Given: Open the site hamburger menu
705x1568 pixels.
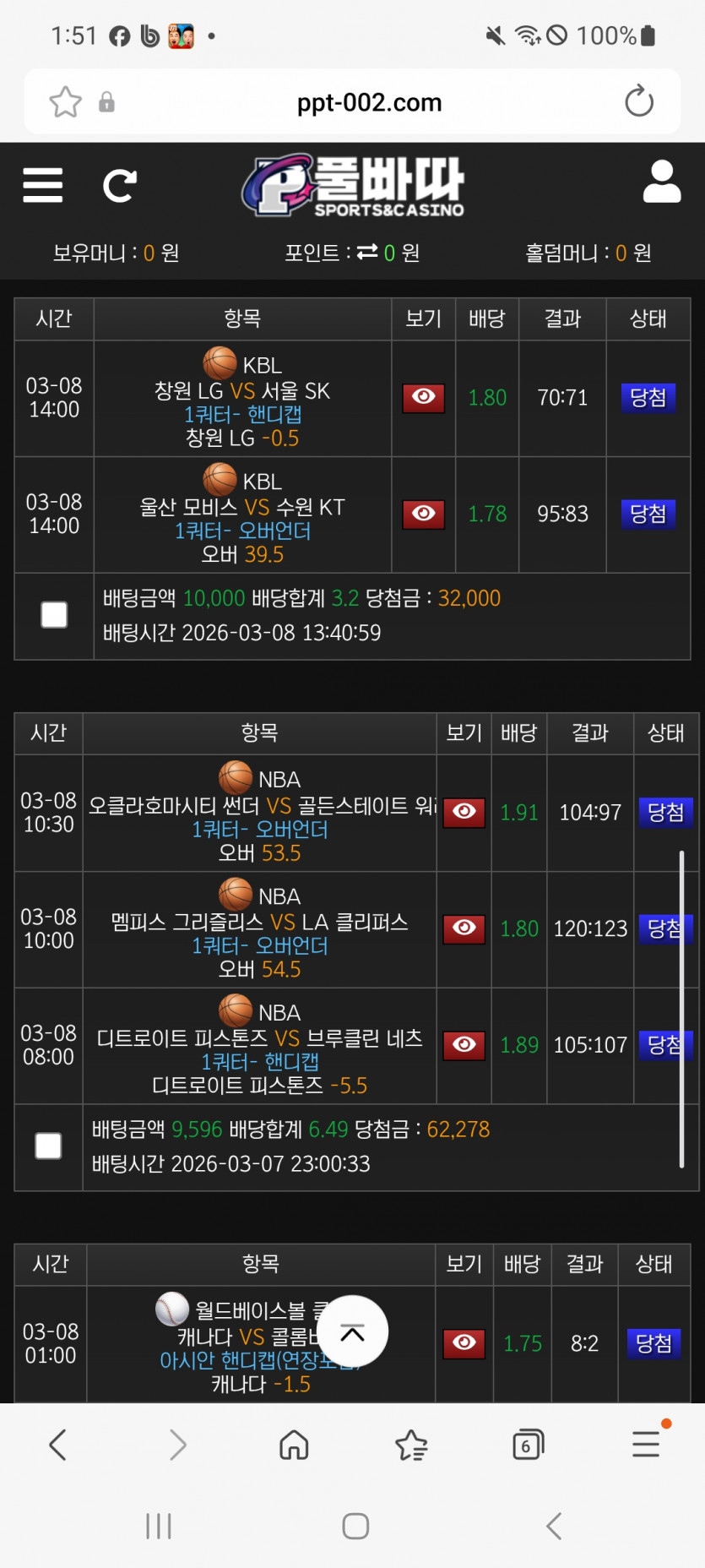Looking at the screenshot, I should (43, 185).
